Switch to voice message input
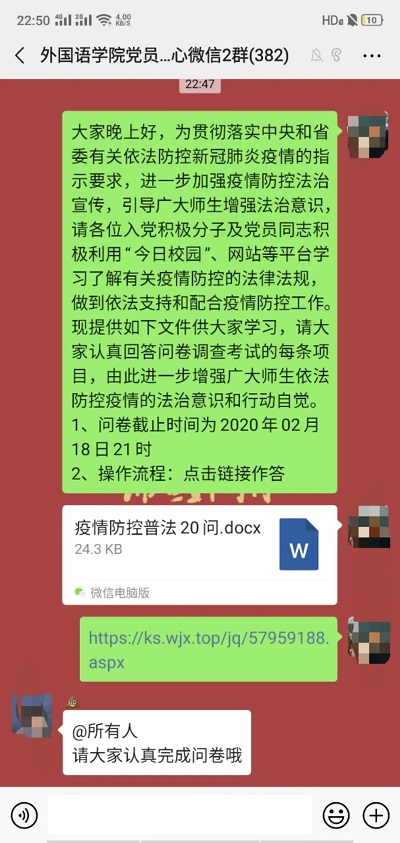 pos(24,815)
